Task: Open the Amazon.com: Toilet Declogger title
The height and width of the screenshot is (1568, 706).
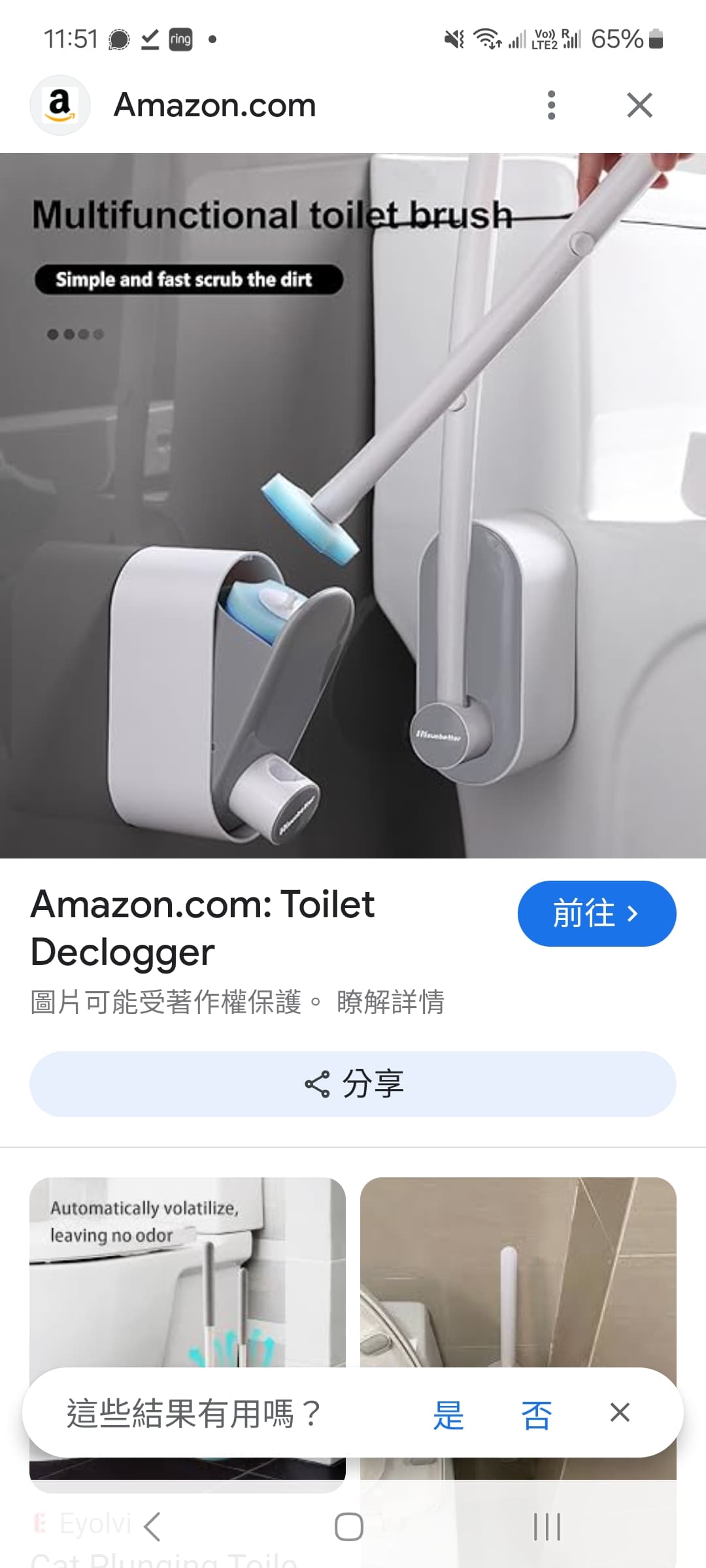Action: coord(203,928)
